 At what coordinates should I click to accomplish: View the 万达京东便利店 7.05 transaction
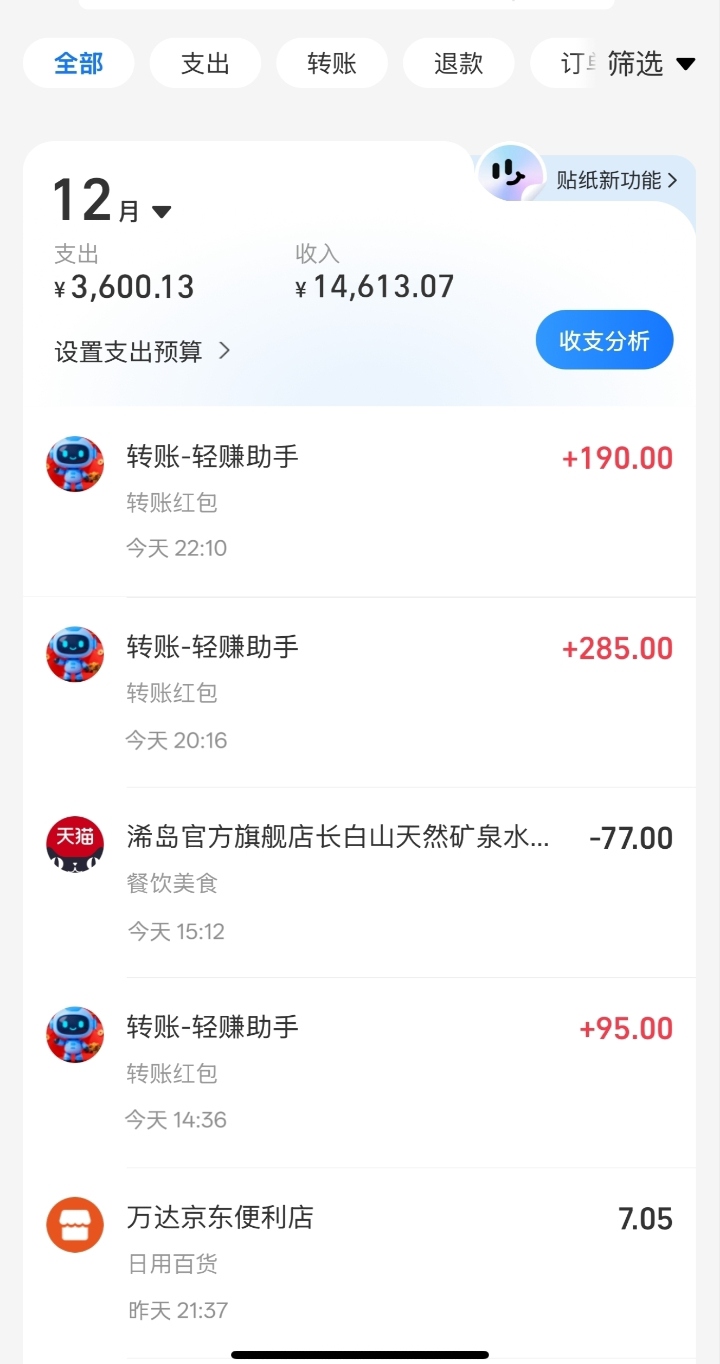(360, 1262)
